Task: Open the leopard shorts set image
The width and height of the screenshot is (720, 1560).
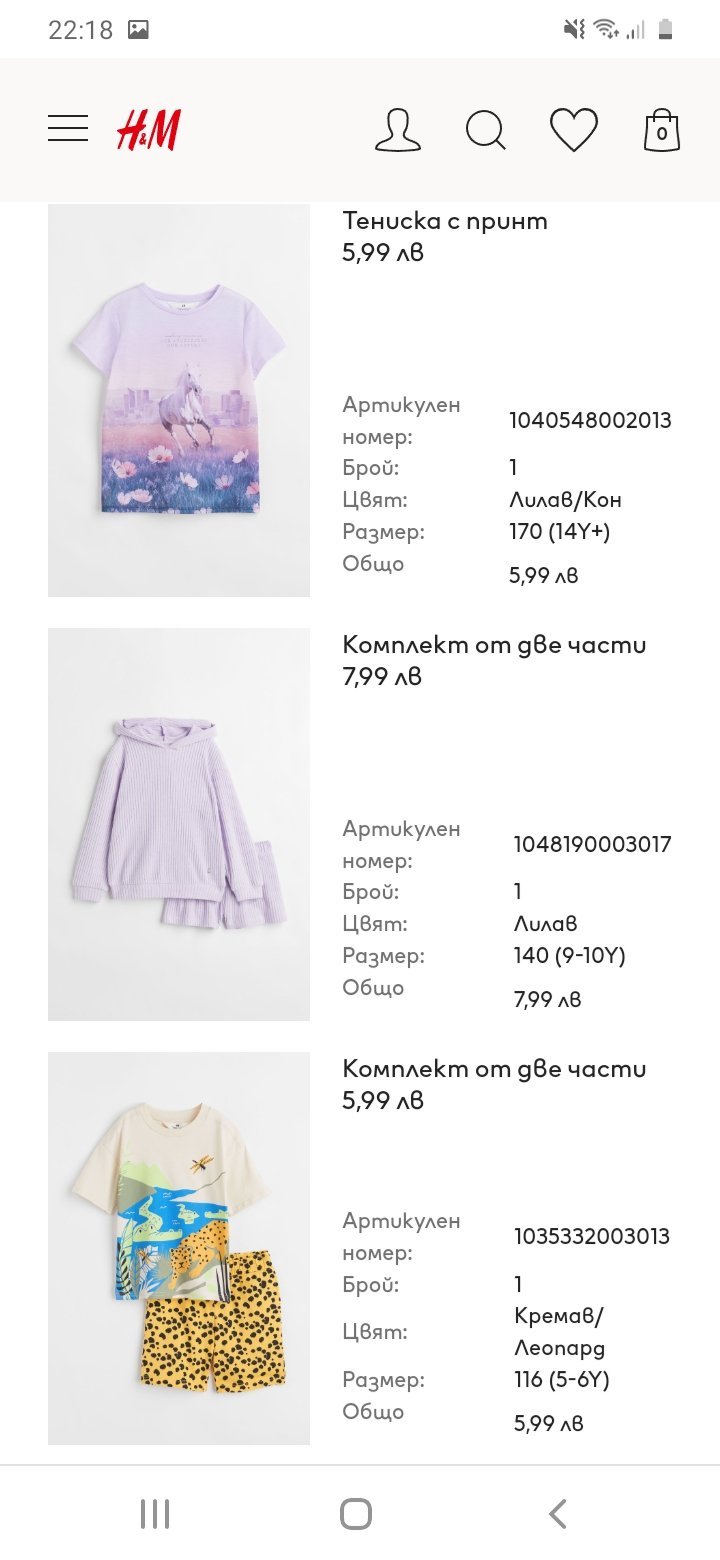Action: [179, 1248]
